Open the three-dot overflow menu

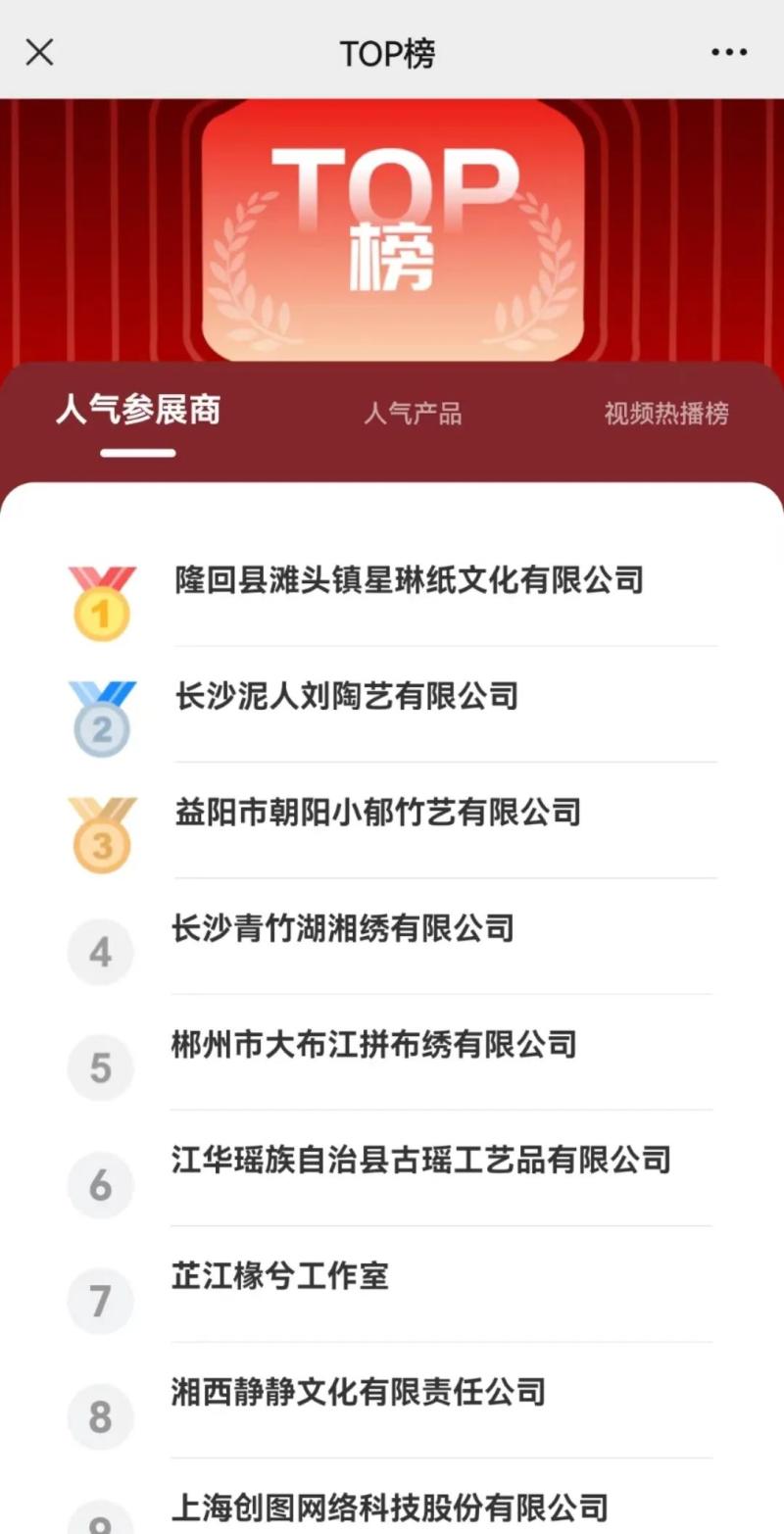[729, 52]
